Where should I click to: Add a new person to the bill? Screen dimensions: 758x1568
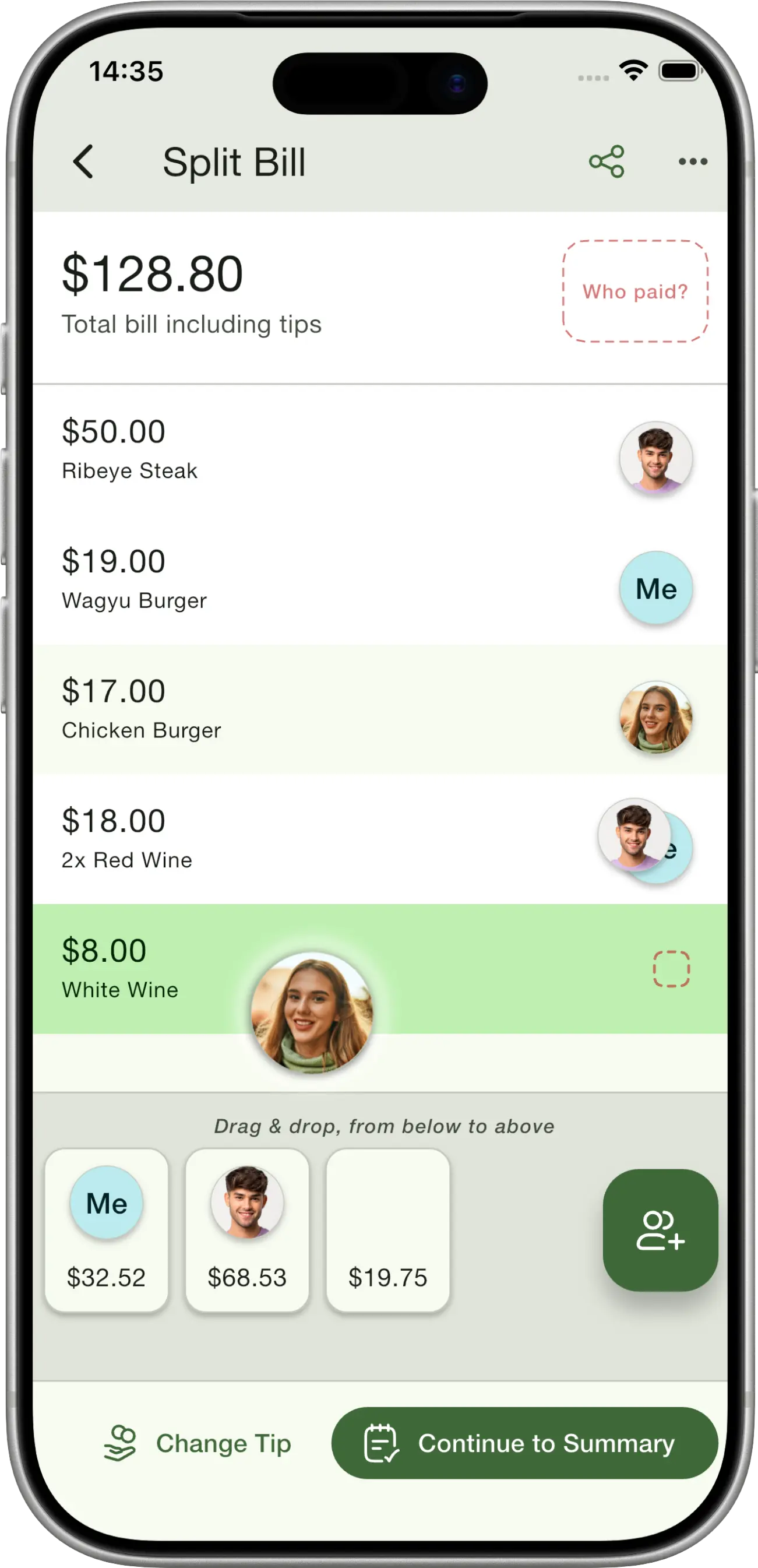tap(660, 1230)
